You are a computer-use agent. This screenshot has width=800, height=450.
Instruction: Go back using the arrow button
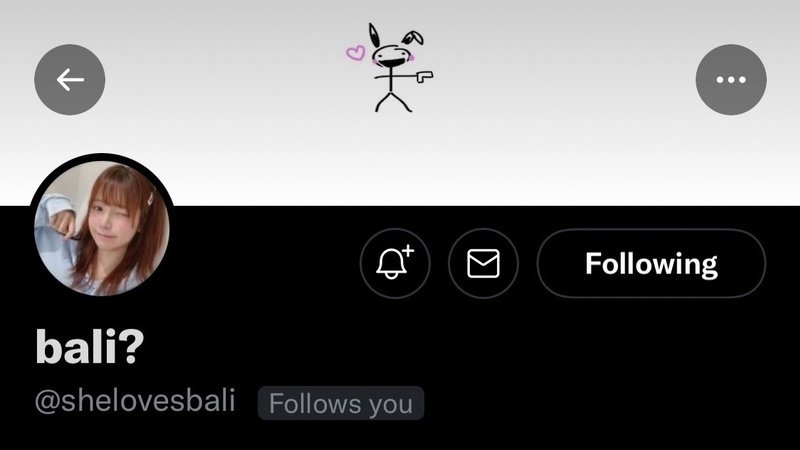70,80
